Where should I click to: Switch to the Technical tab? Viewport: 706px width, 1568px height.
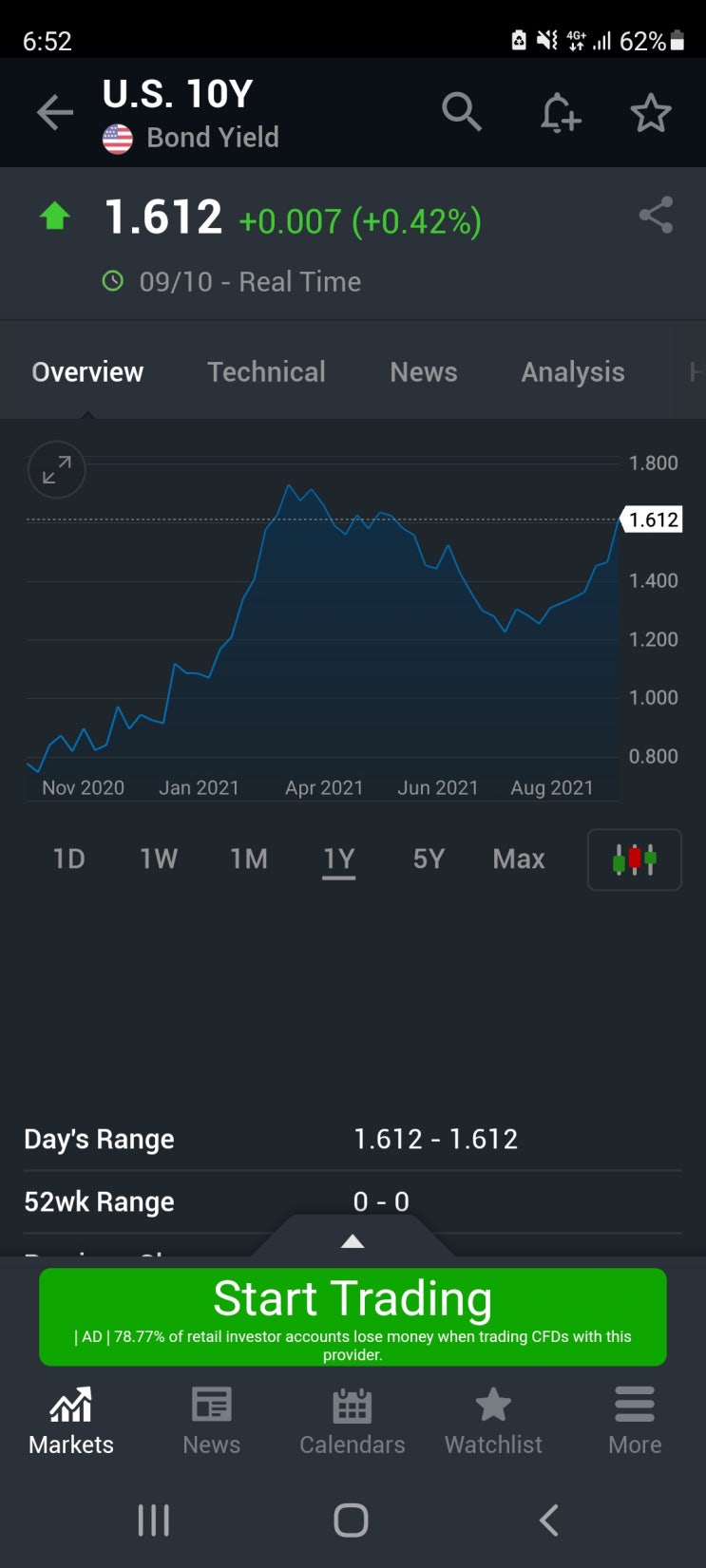tap(266, 371)
